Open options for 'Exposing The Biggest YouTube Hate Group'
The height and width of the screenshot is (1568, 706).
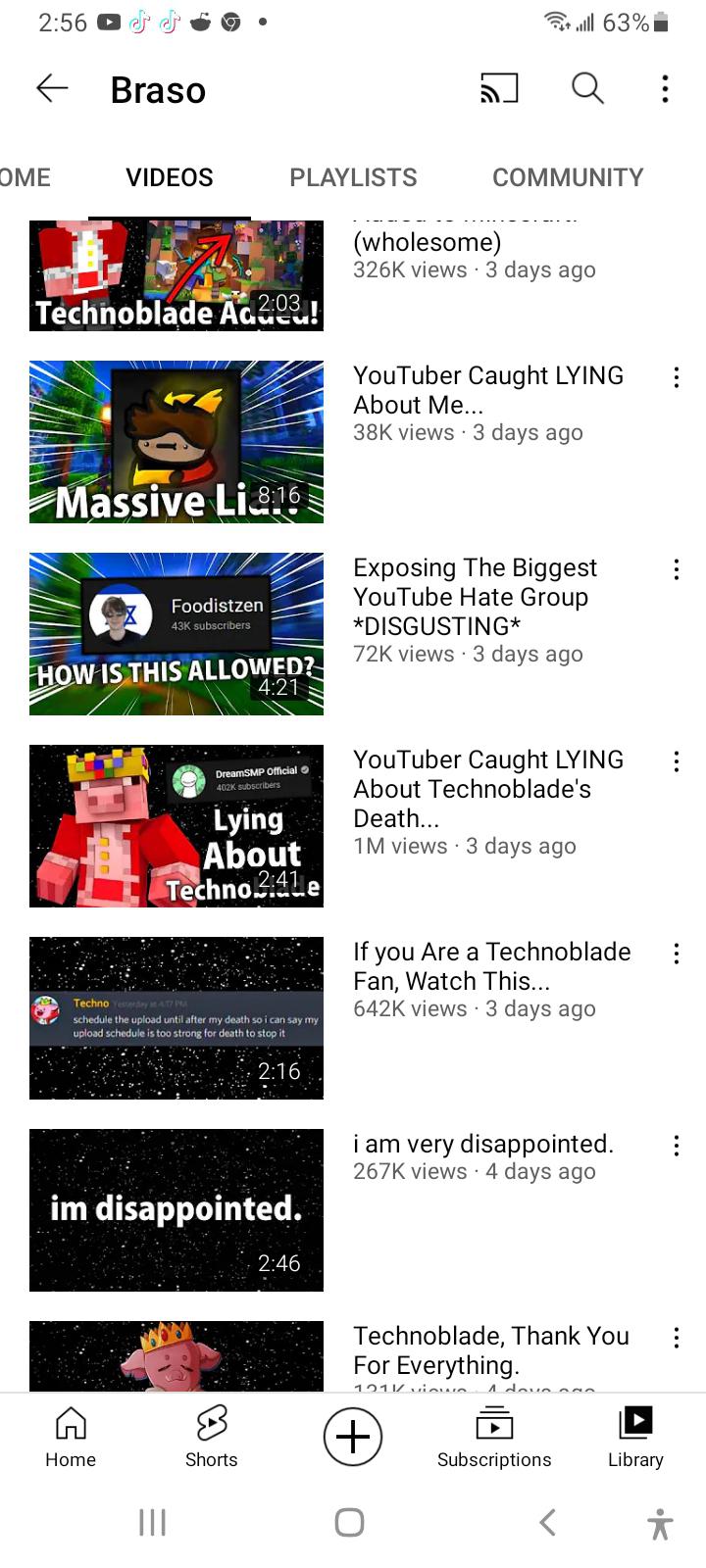(677, 570)
